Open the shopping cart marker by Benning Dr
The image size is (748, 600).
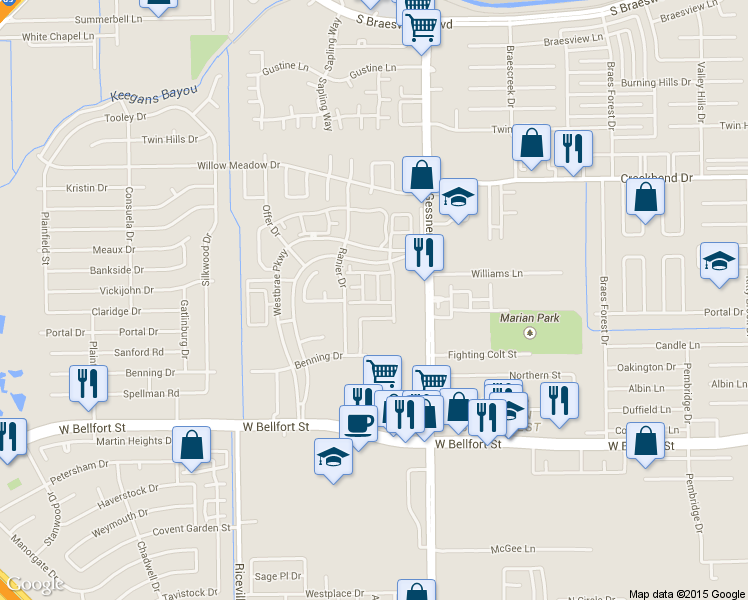coord(382,371)
